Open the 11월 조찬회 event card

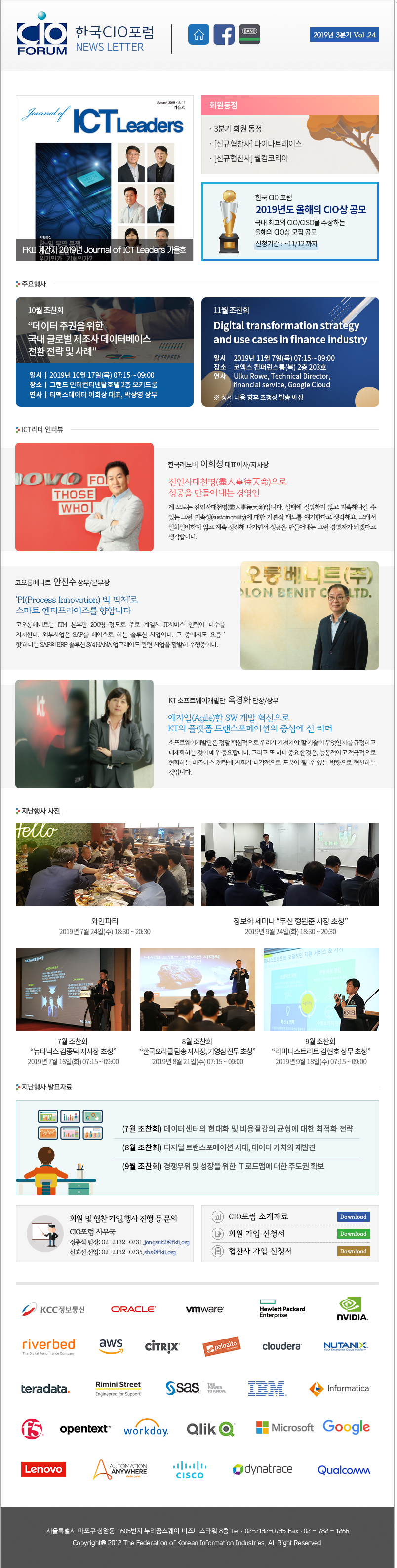tap(290, 351)
